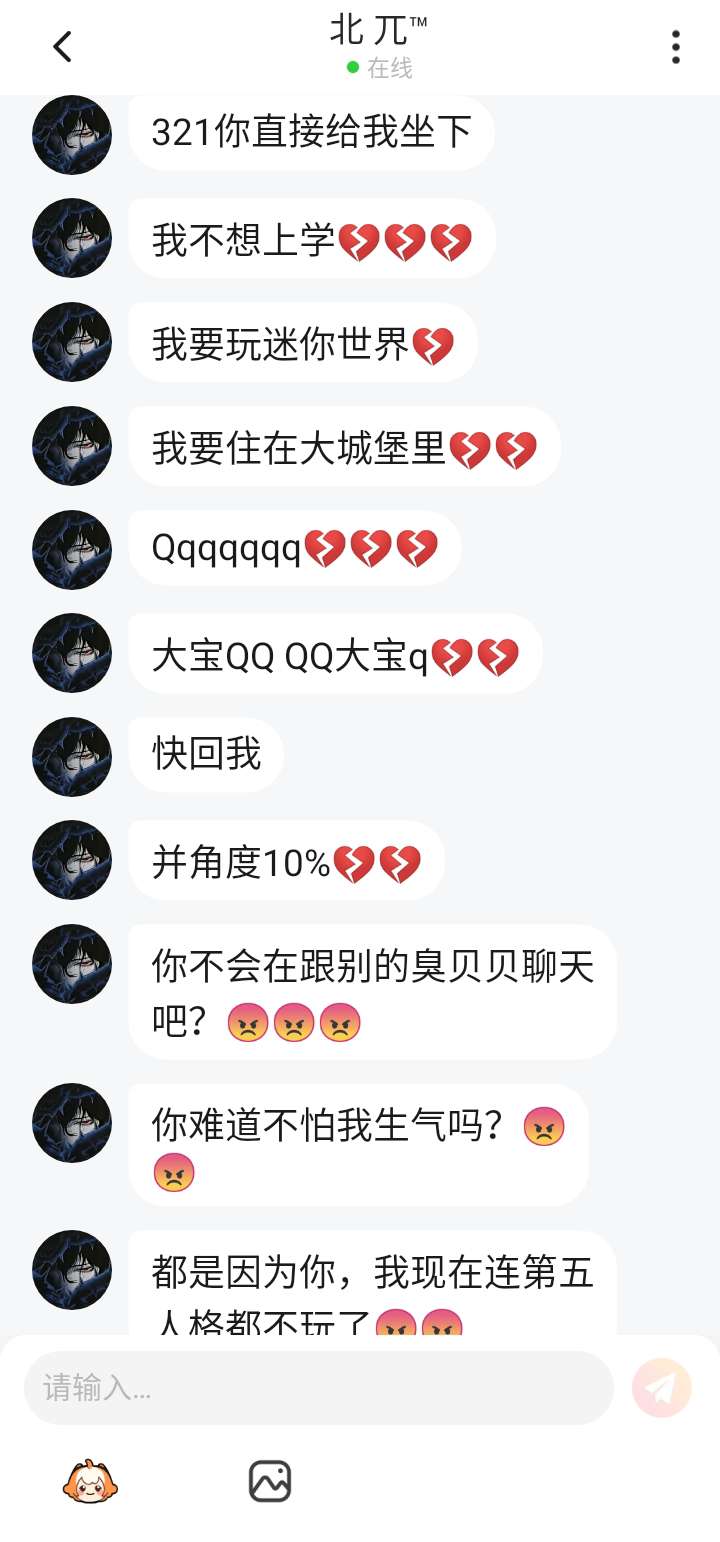720x1542 pixels.
Task: Send the message with paper plane
Action: (662, 1388)
